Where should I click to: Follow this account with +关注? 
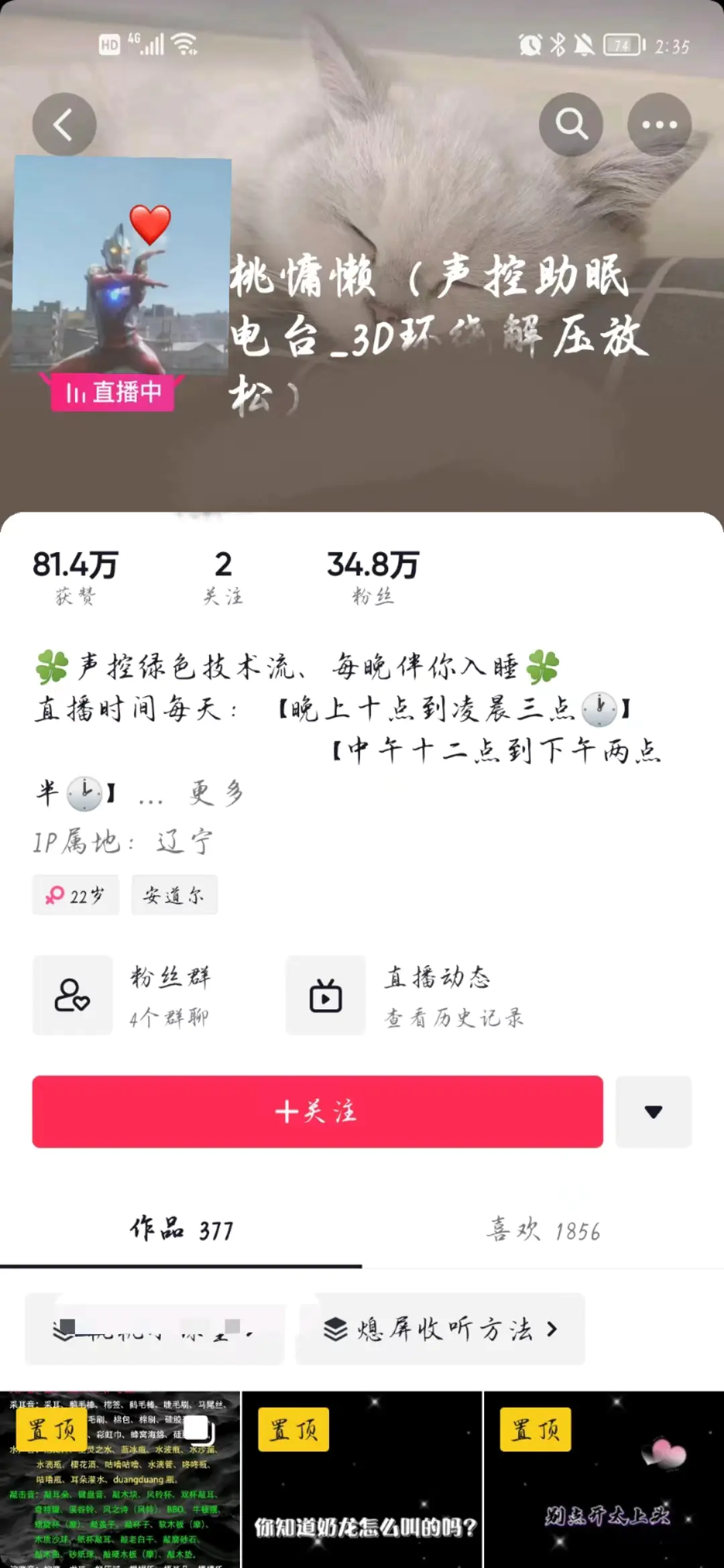pyautogui.click(x=317, y=1112)
